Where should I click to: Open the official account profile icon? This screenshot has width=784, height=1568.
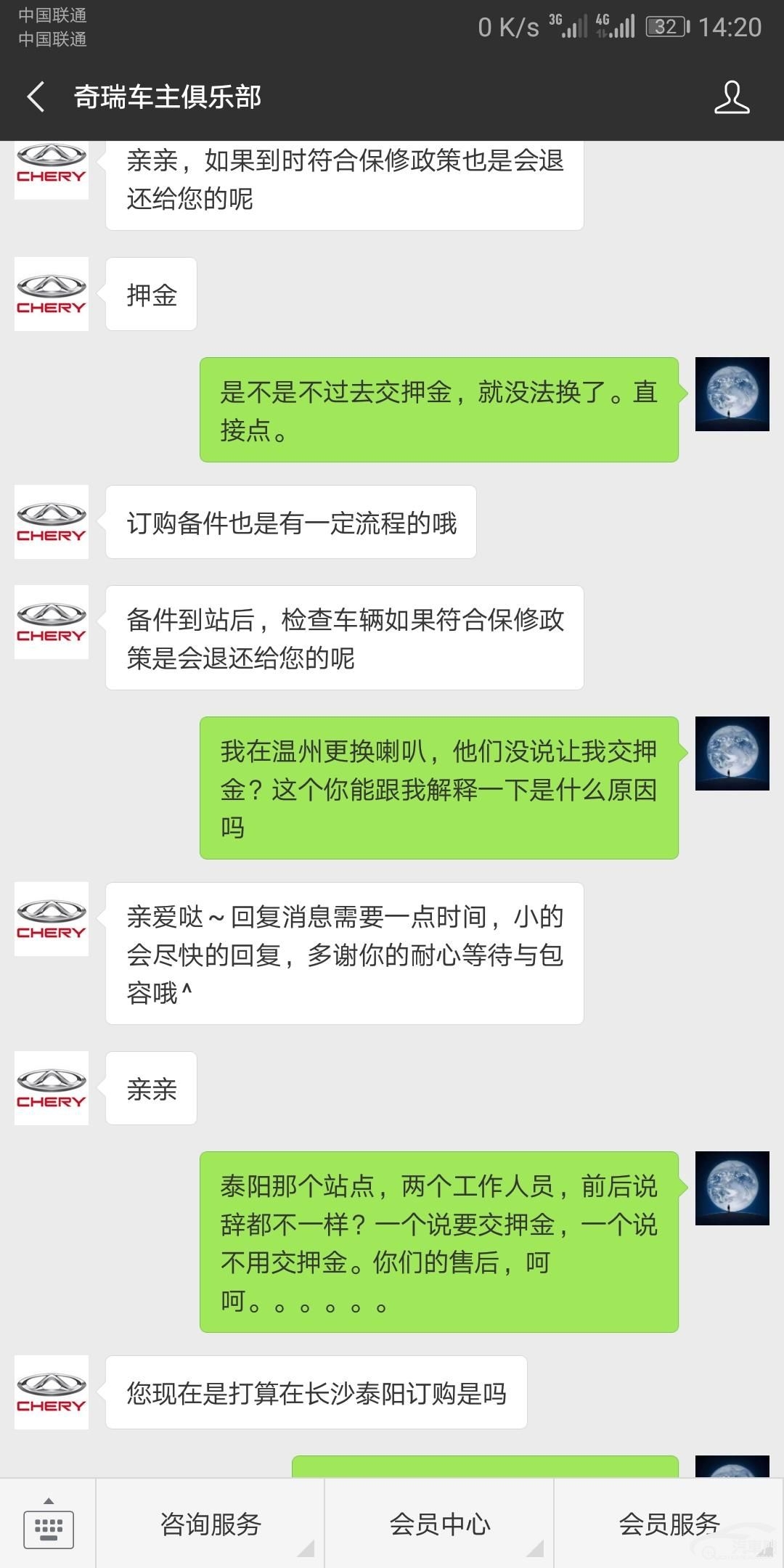pos(731,97)
